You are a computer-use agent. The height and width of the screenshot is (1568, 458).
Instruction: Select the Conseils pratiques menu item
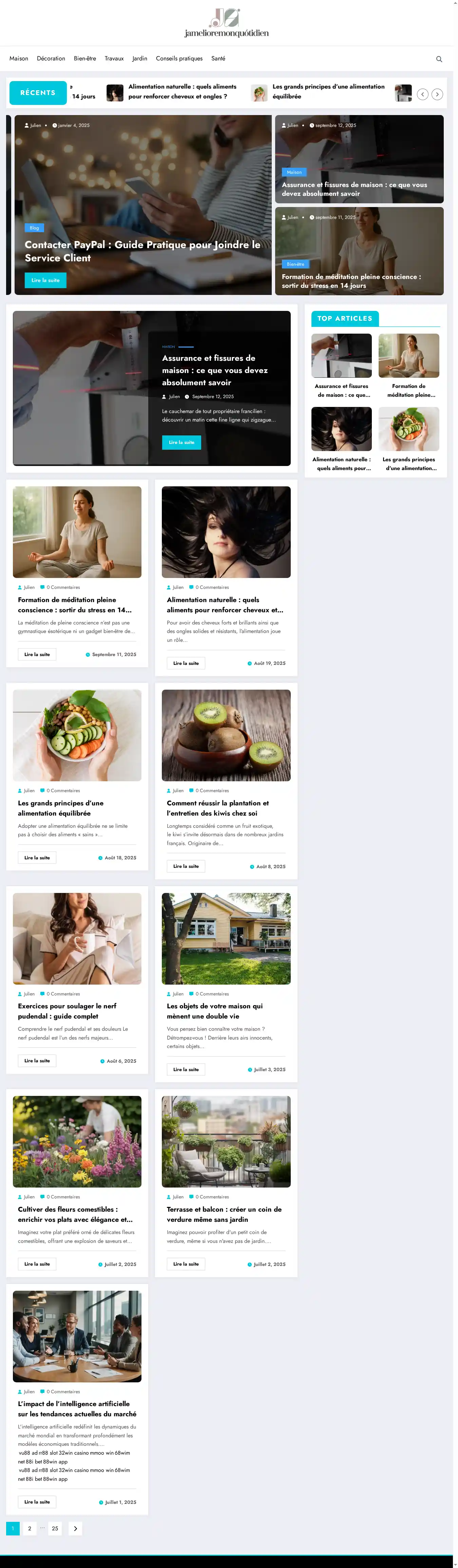point(179,58)
